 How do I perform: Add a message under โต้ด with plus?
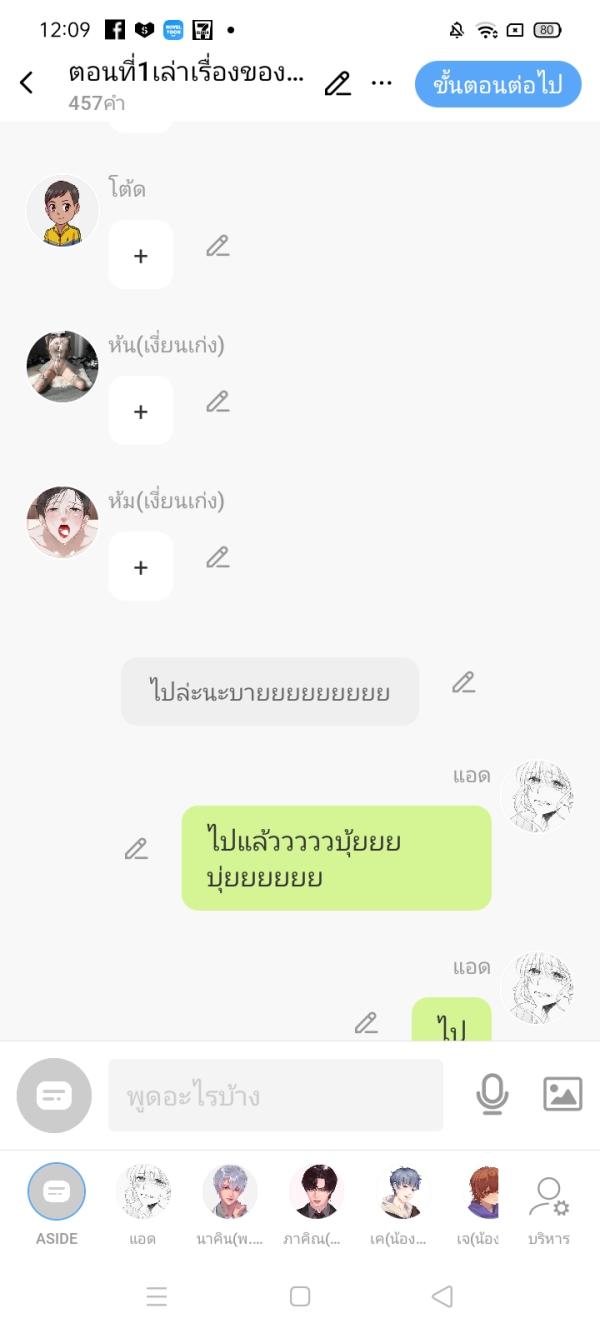(140, 256)
